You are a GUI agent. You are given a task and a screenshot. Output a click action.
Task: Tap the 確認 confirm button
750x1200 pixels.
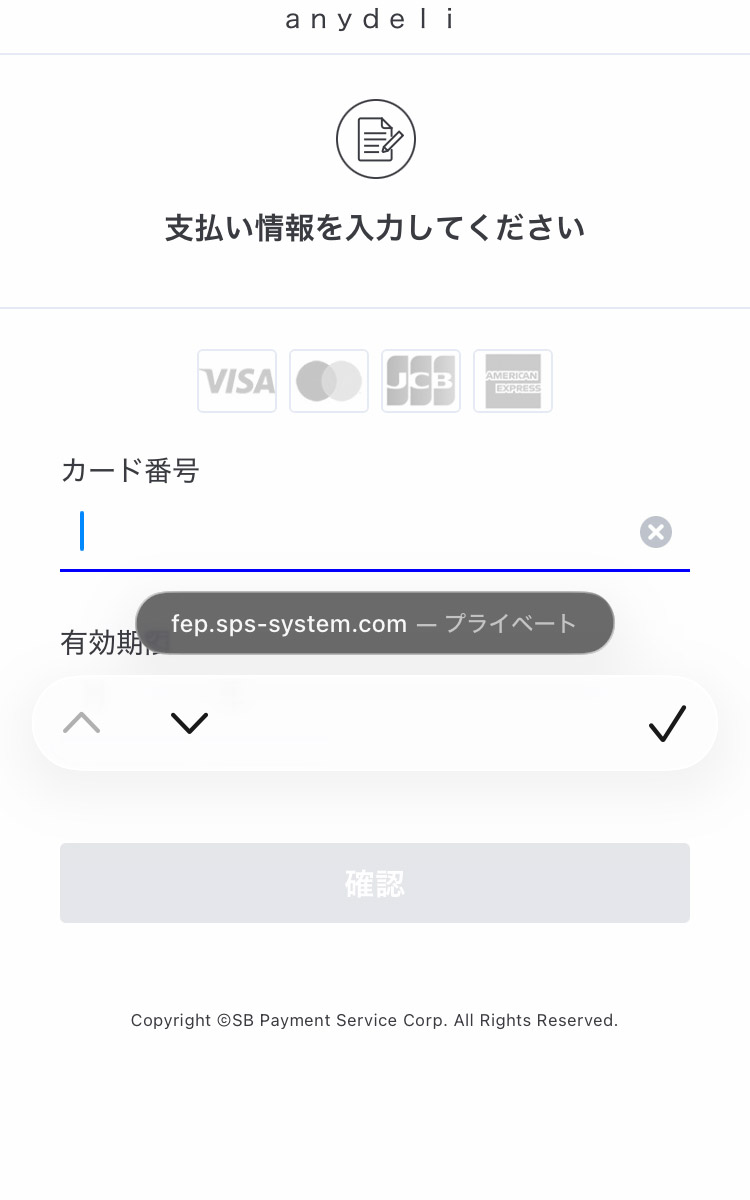point(375,883)
